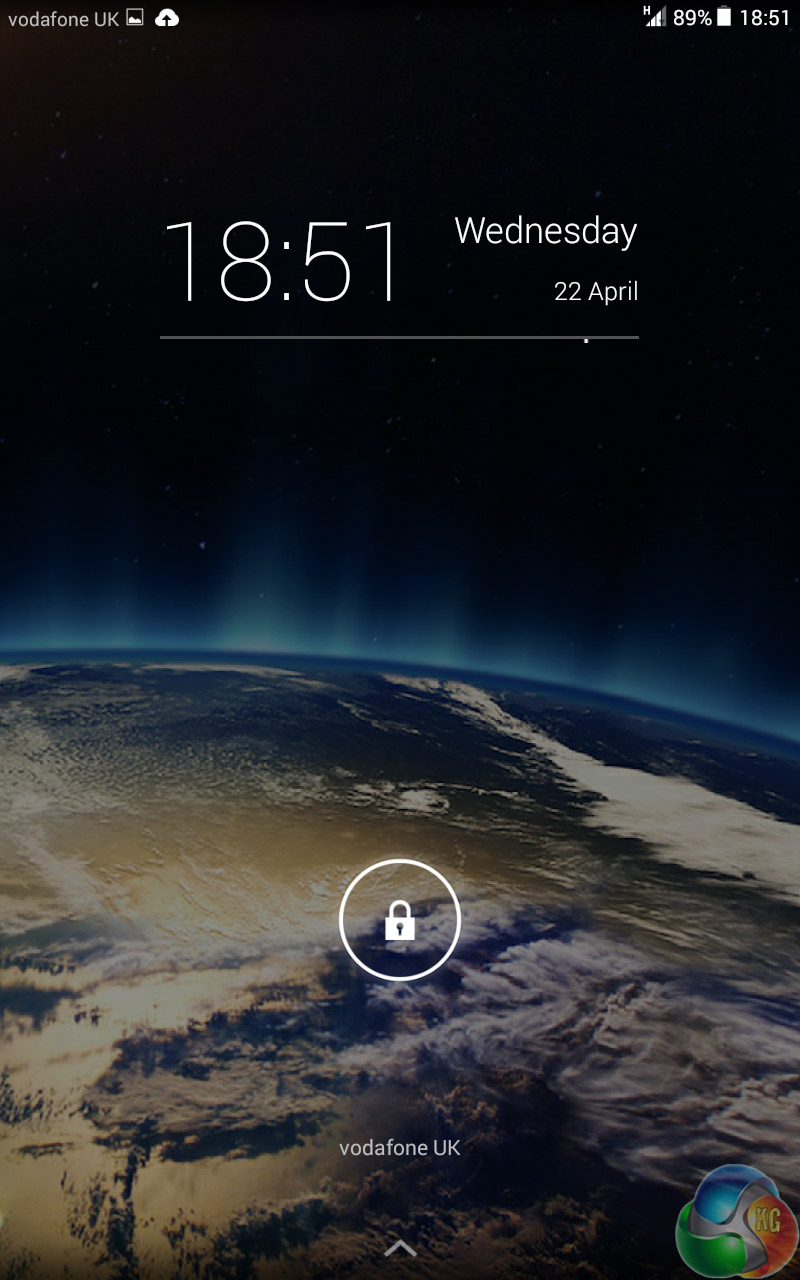
Task: Tap the up chevron at the bottom
Action: pos(400,1247)
